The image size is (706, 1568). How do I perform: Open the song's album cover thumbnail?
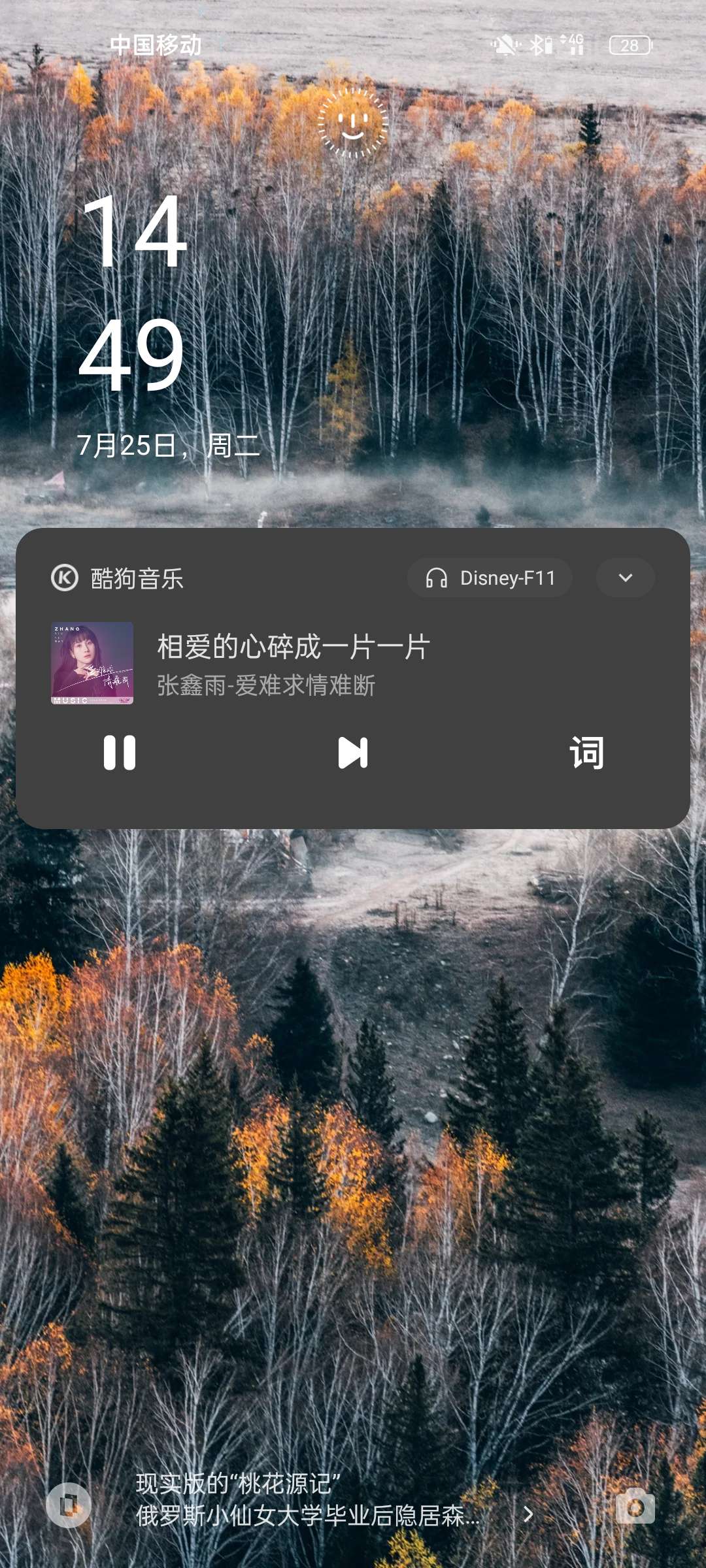92,663
